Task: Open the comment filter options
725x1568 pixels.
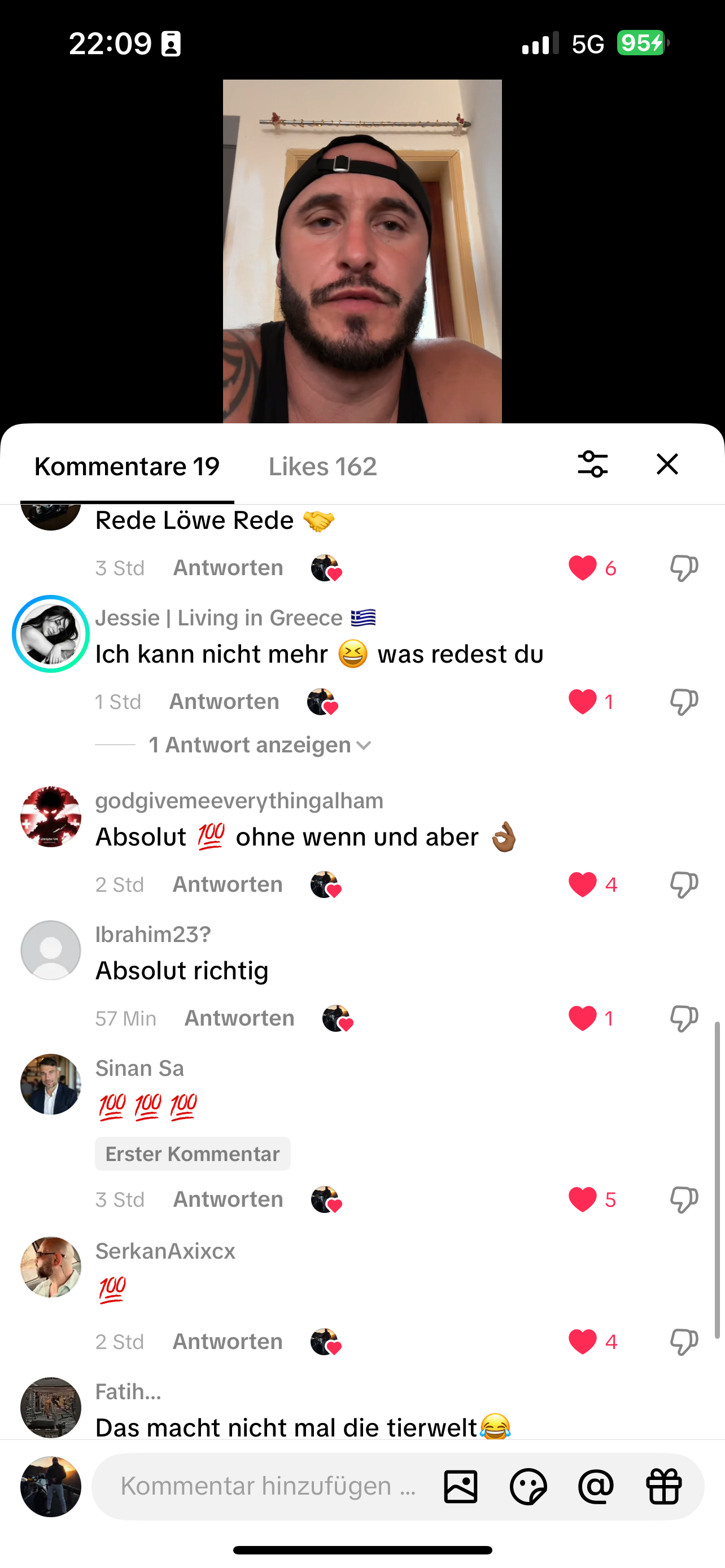Action: click(592, 465)
